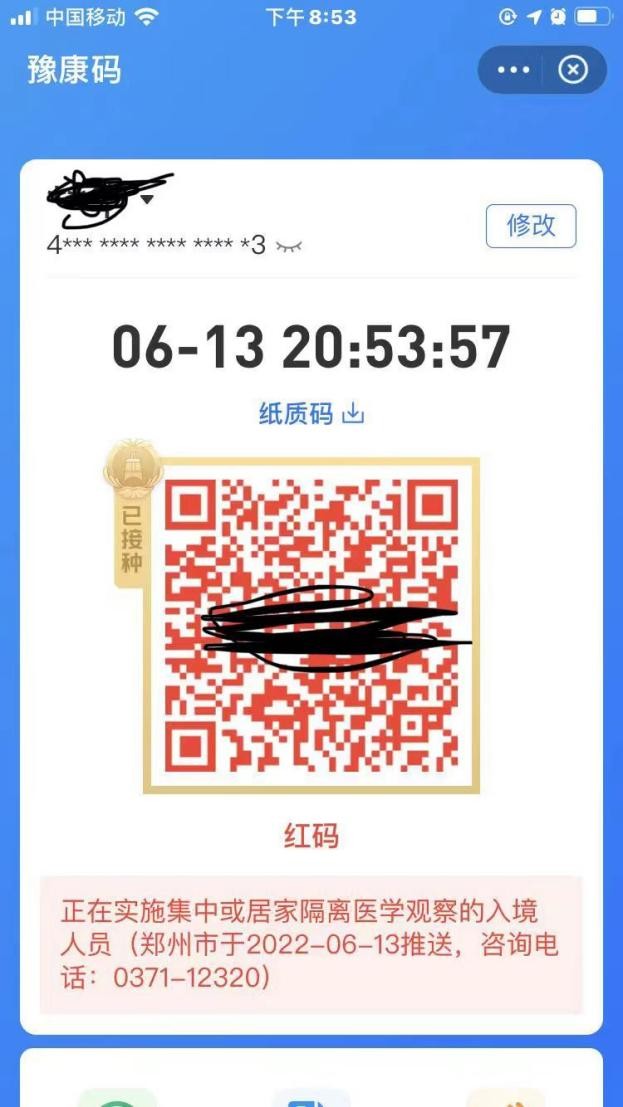
Task: Close the 豫康码 mini program
Action: tap(573, 70)
